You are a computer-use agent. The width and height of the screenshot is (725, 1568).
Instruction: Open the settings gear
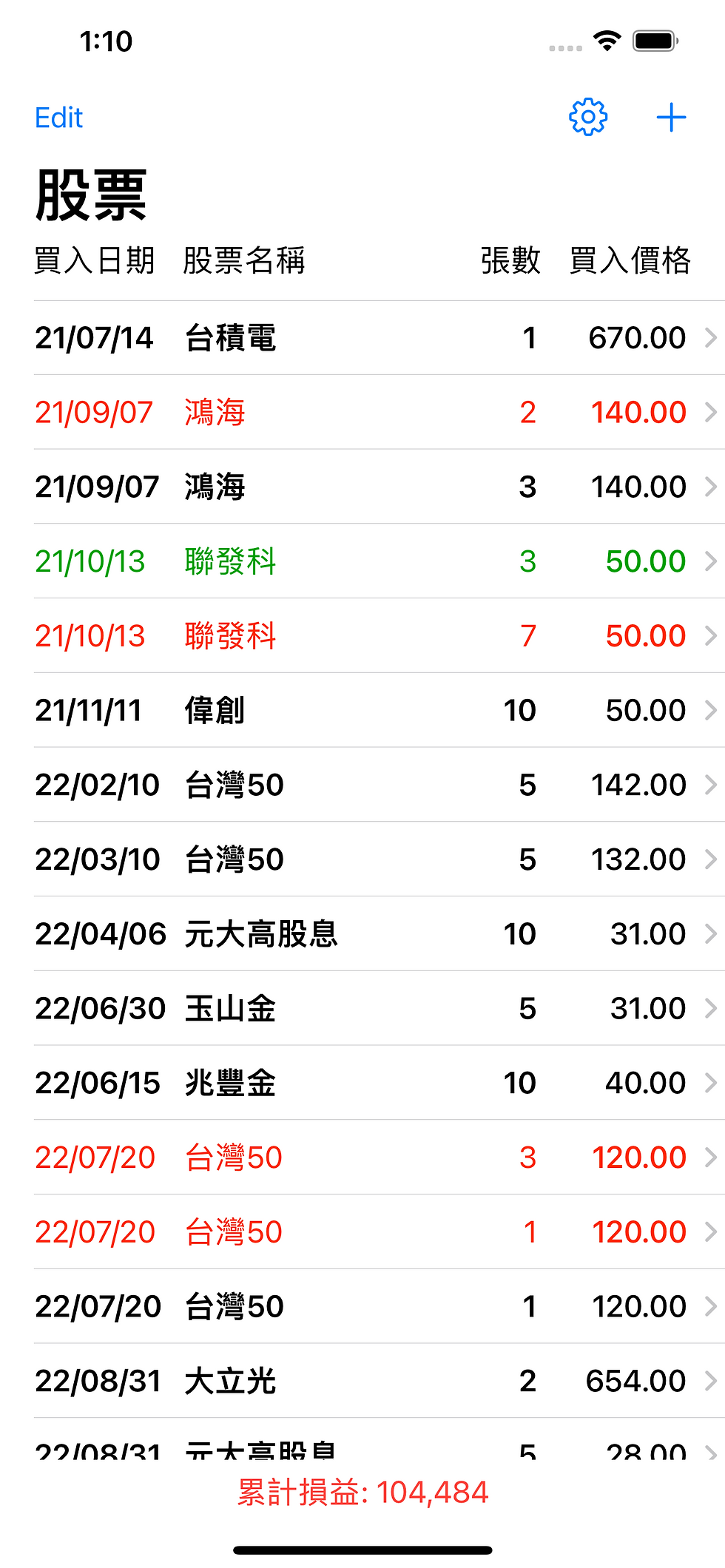click(588, 117)
